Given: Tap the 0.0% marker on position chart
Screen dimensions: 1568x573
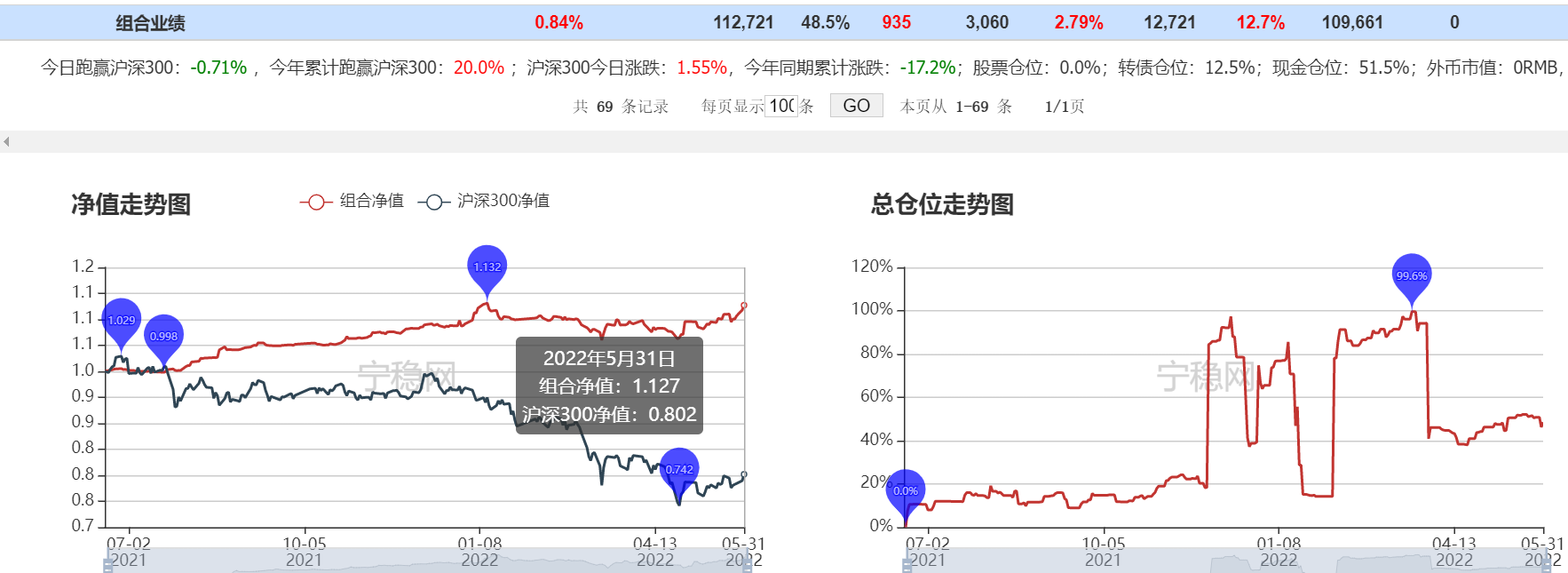Looking at the screenshot, I should pyautogui.click(x=906, y=490).
